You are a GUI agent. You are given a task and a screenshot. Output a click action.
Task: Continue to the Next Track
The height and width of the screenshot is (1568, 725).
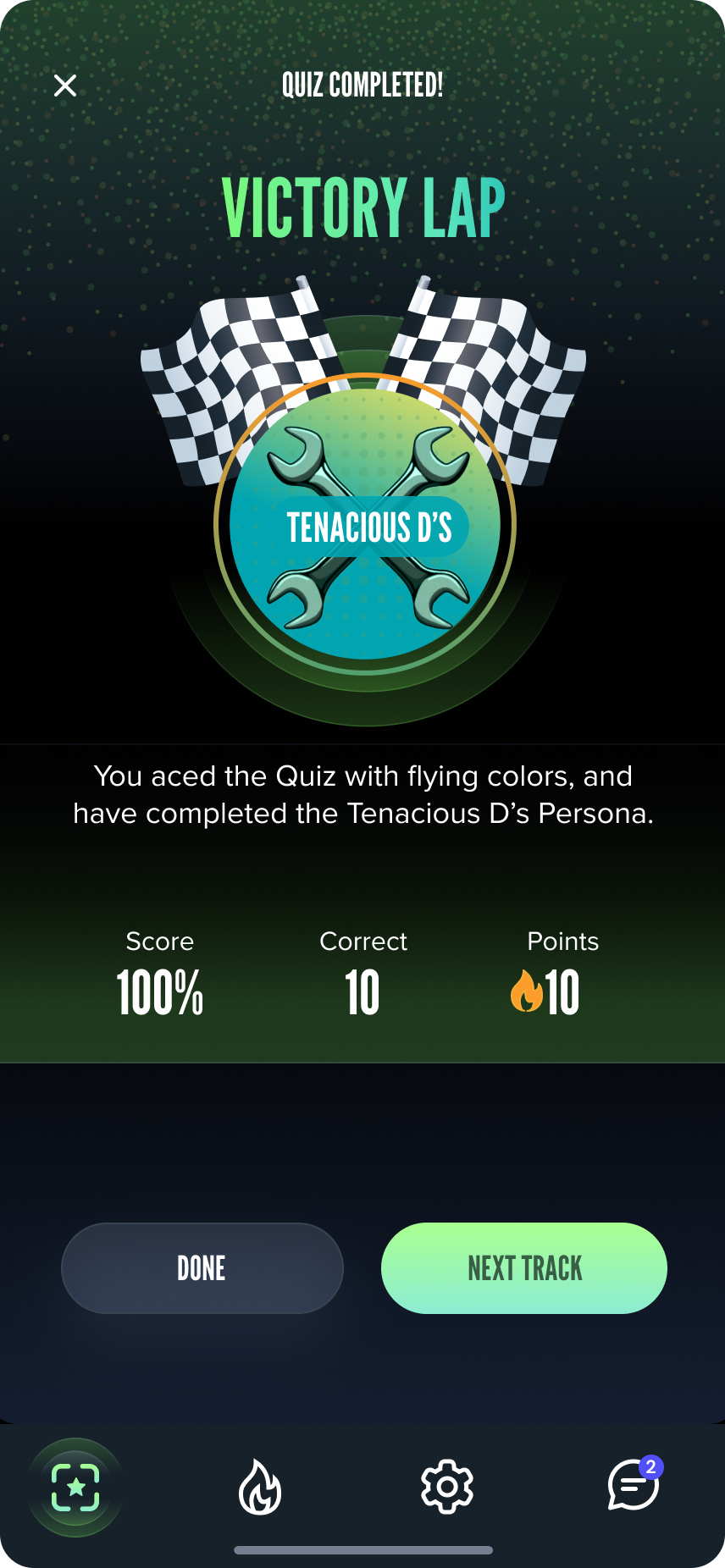coord(523,1268)
